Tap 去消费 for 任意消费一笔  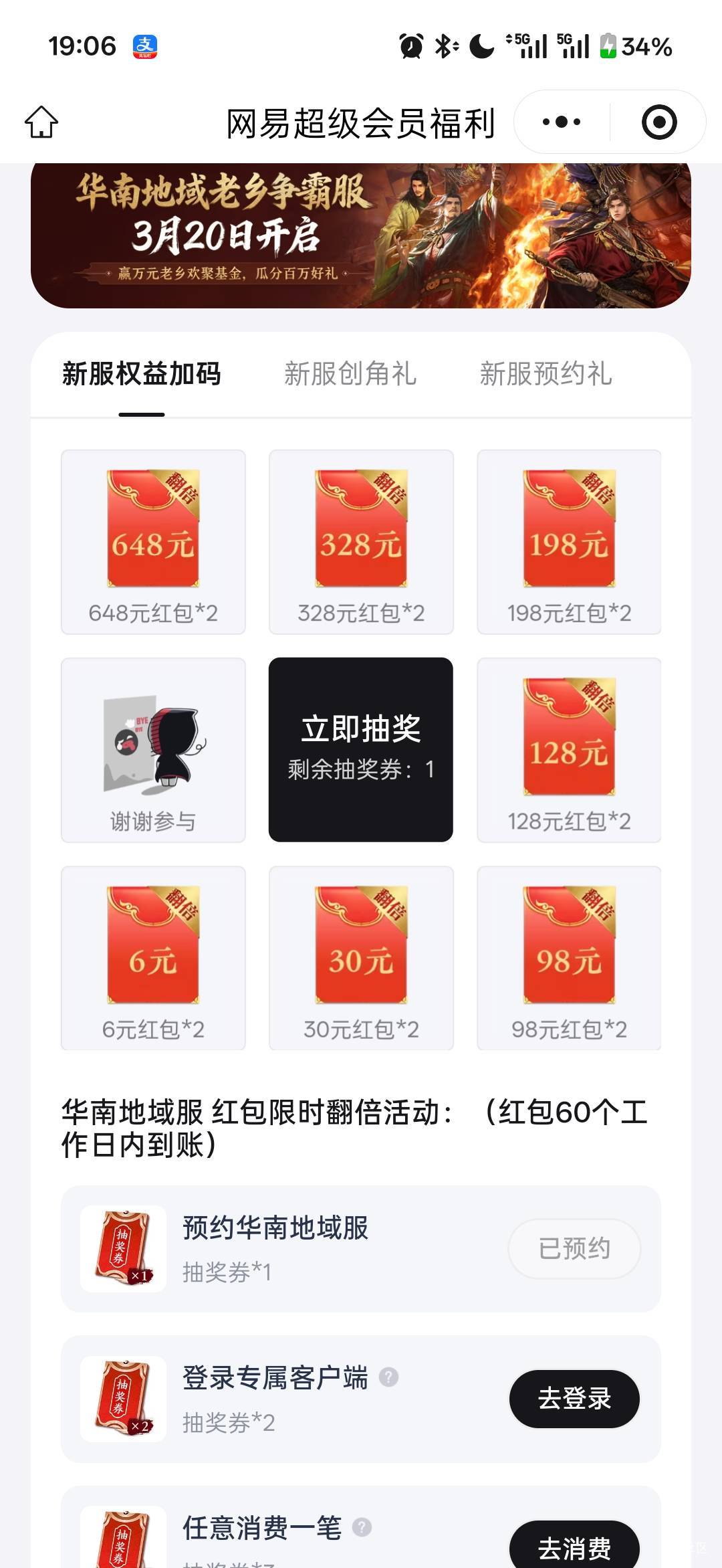click(x=574, y=1547)
